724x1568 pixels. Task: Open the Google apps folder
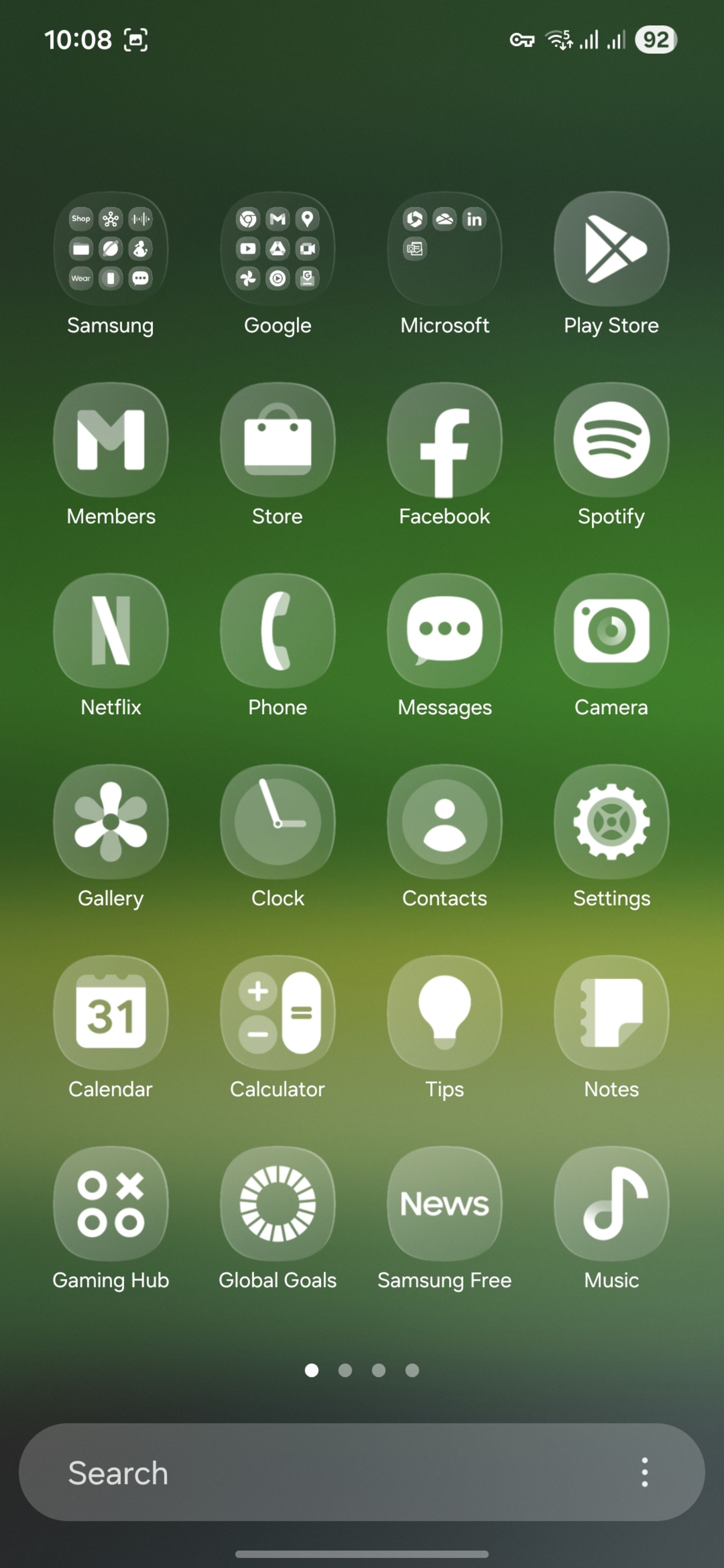point(278,249)
